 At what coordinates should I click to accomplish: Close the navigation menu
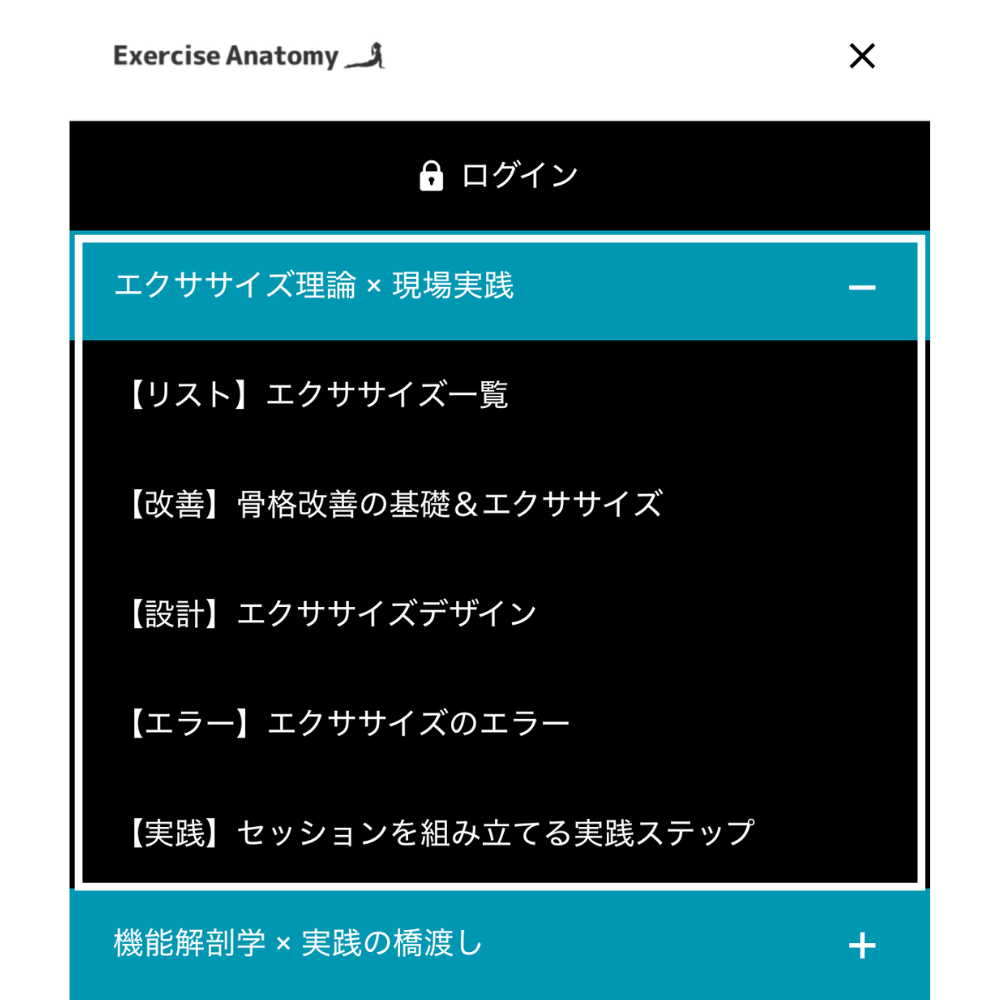tap(861, 56)
